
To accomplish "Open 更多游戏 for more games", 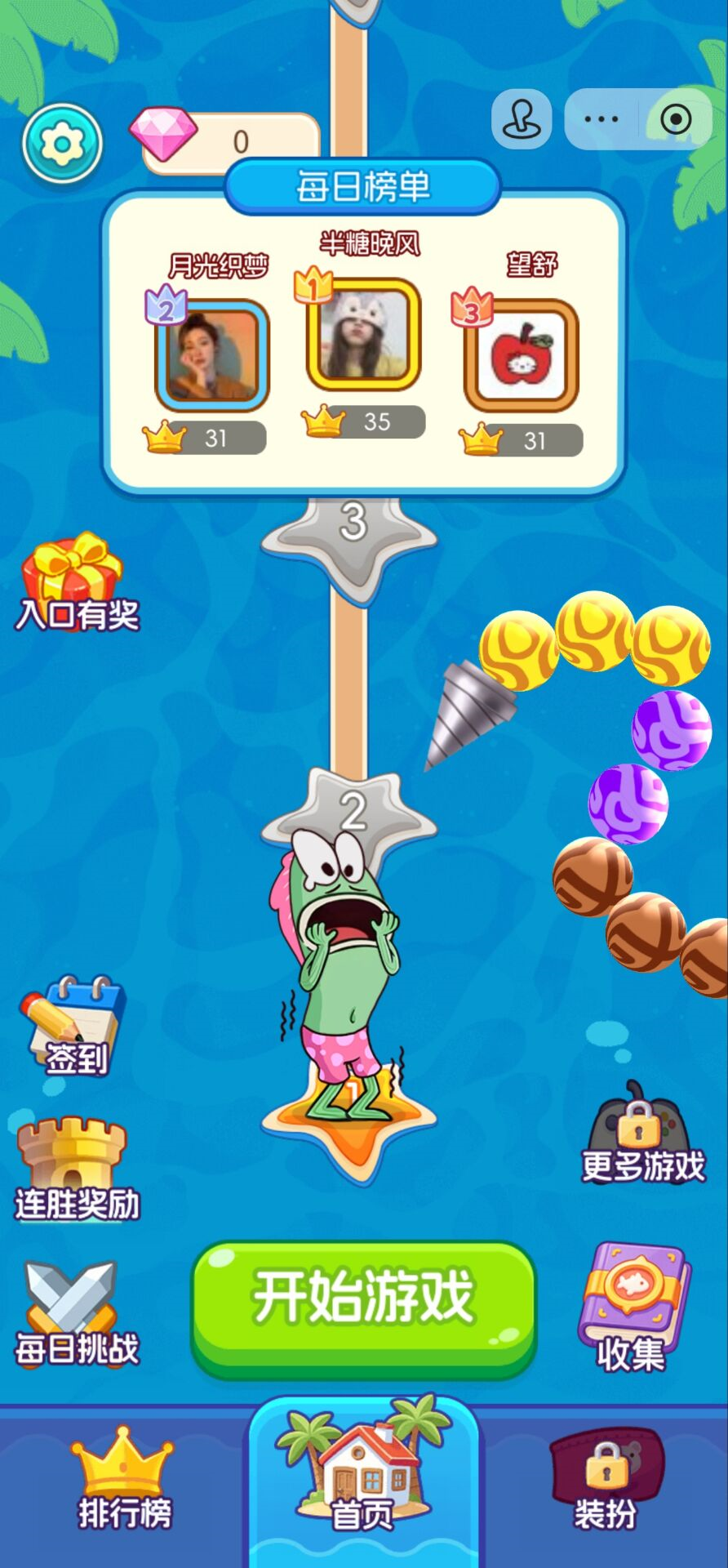I will (641, 1135).
